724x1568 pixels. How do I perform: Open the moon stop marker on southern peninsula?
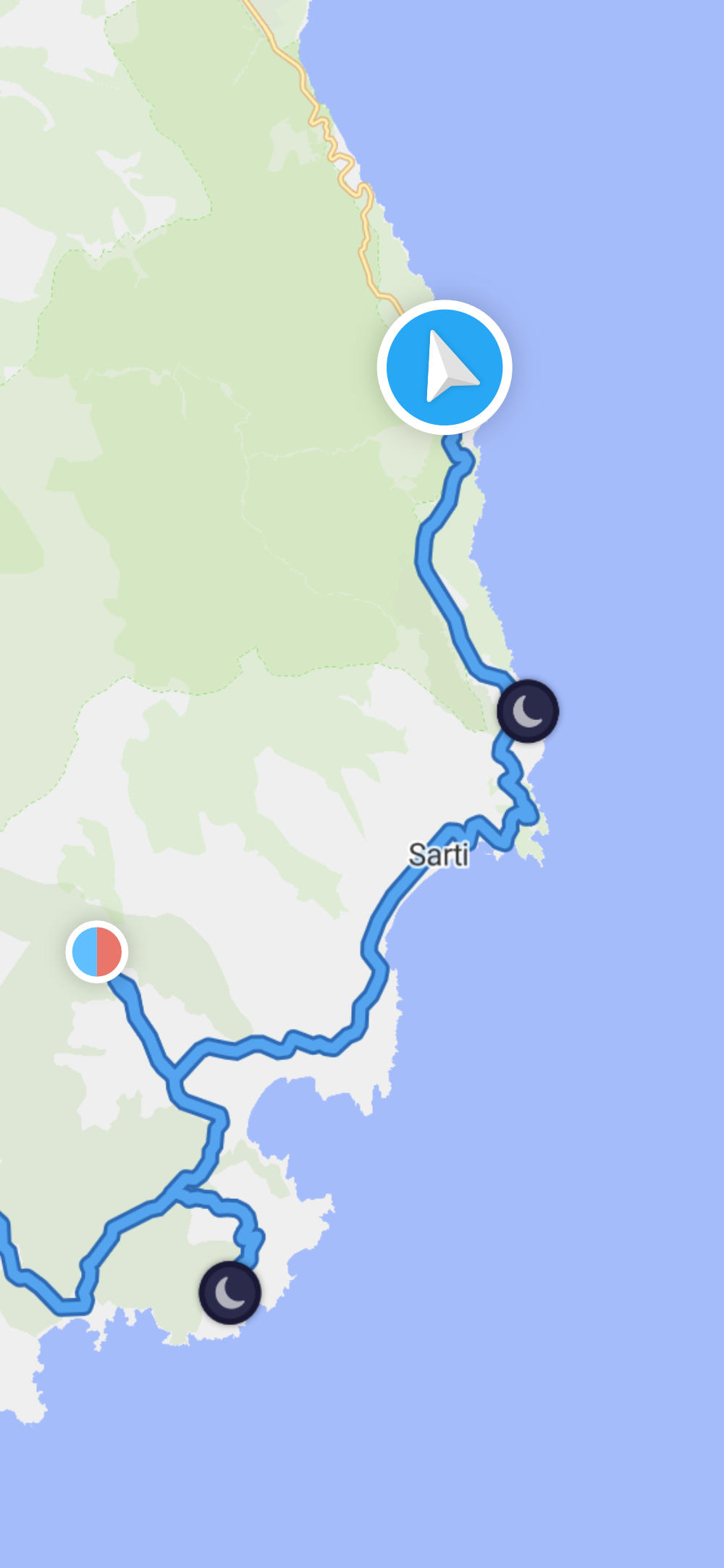click(x=230, y=1292)
